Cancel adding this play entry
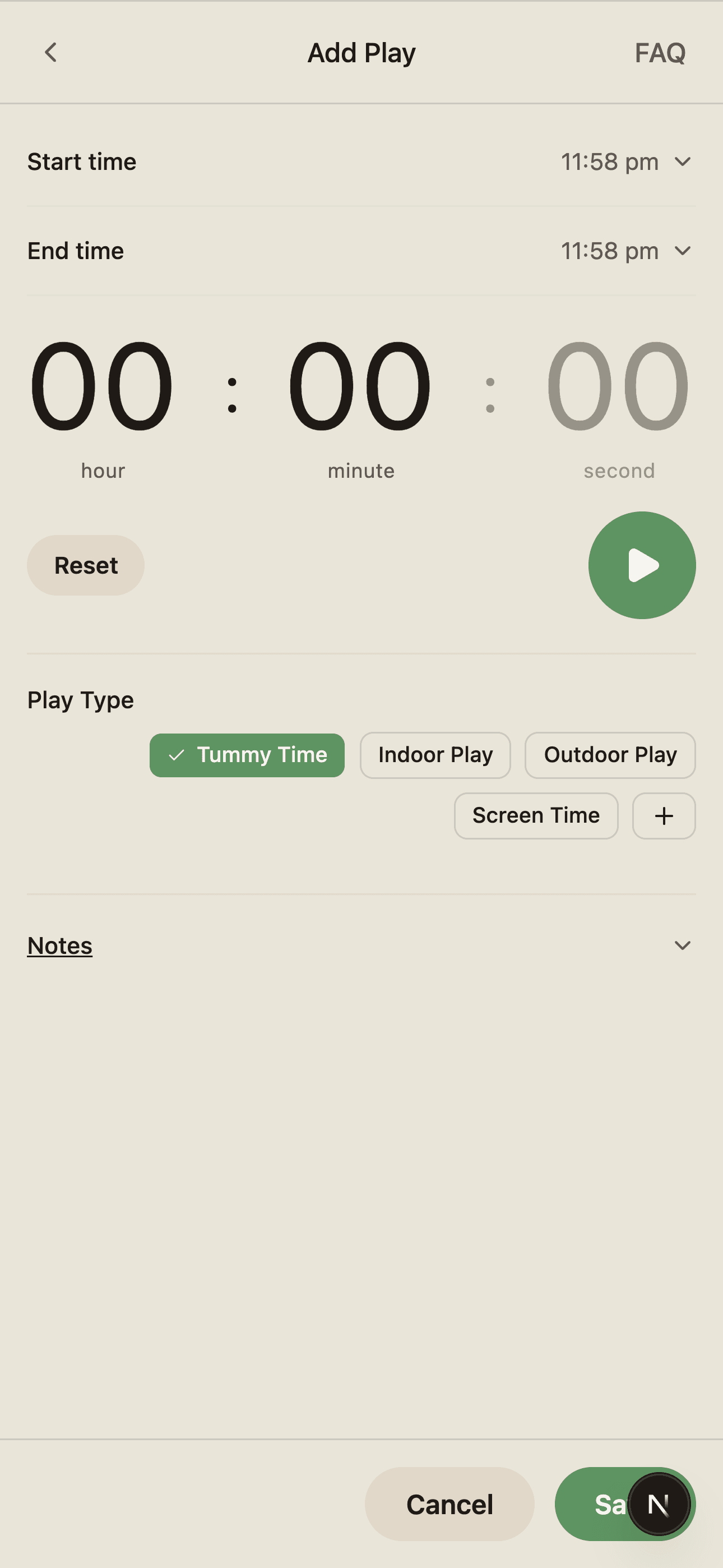This screenshot has width=723, height=1568. [449, 1504]
